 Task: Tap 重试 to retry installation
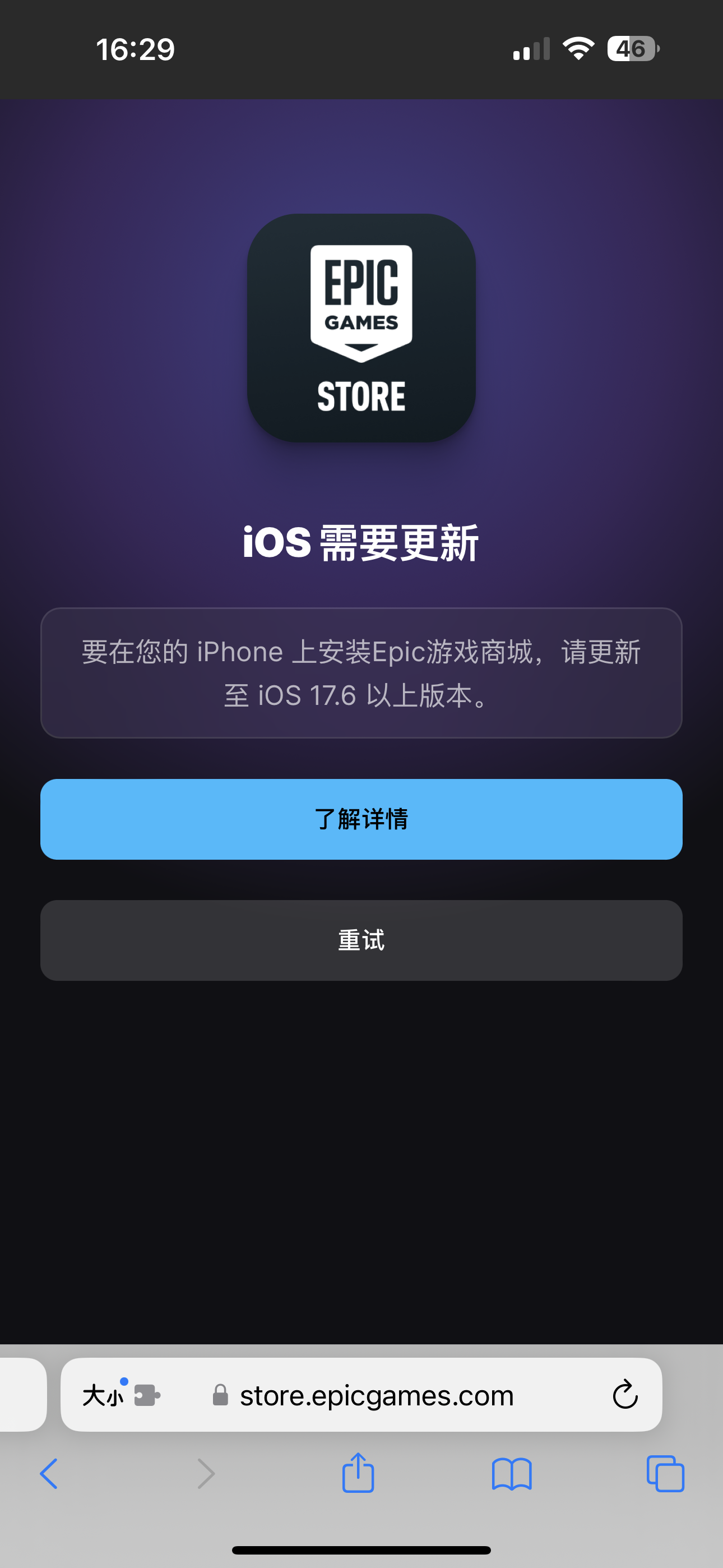[361, 940]
